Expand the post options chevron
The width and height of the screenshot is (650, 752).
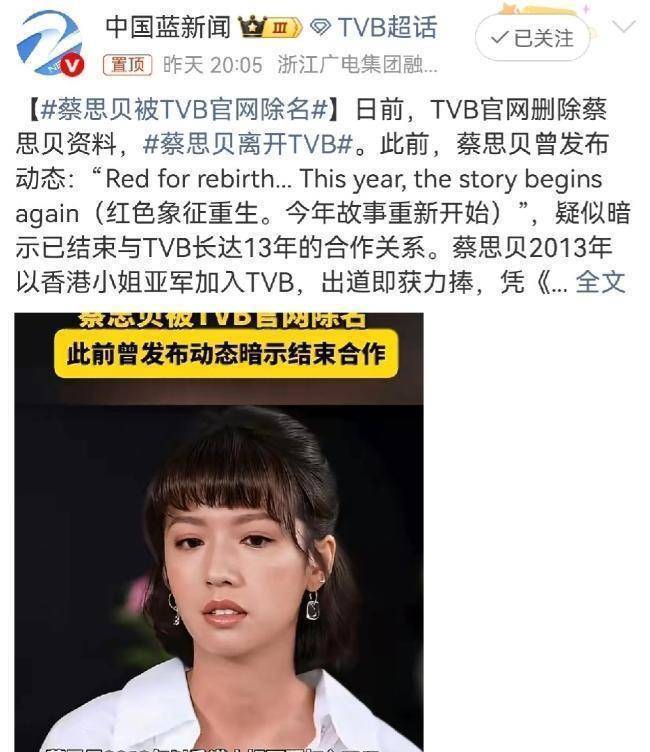point(622,27)
